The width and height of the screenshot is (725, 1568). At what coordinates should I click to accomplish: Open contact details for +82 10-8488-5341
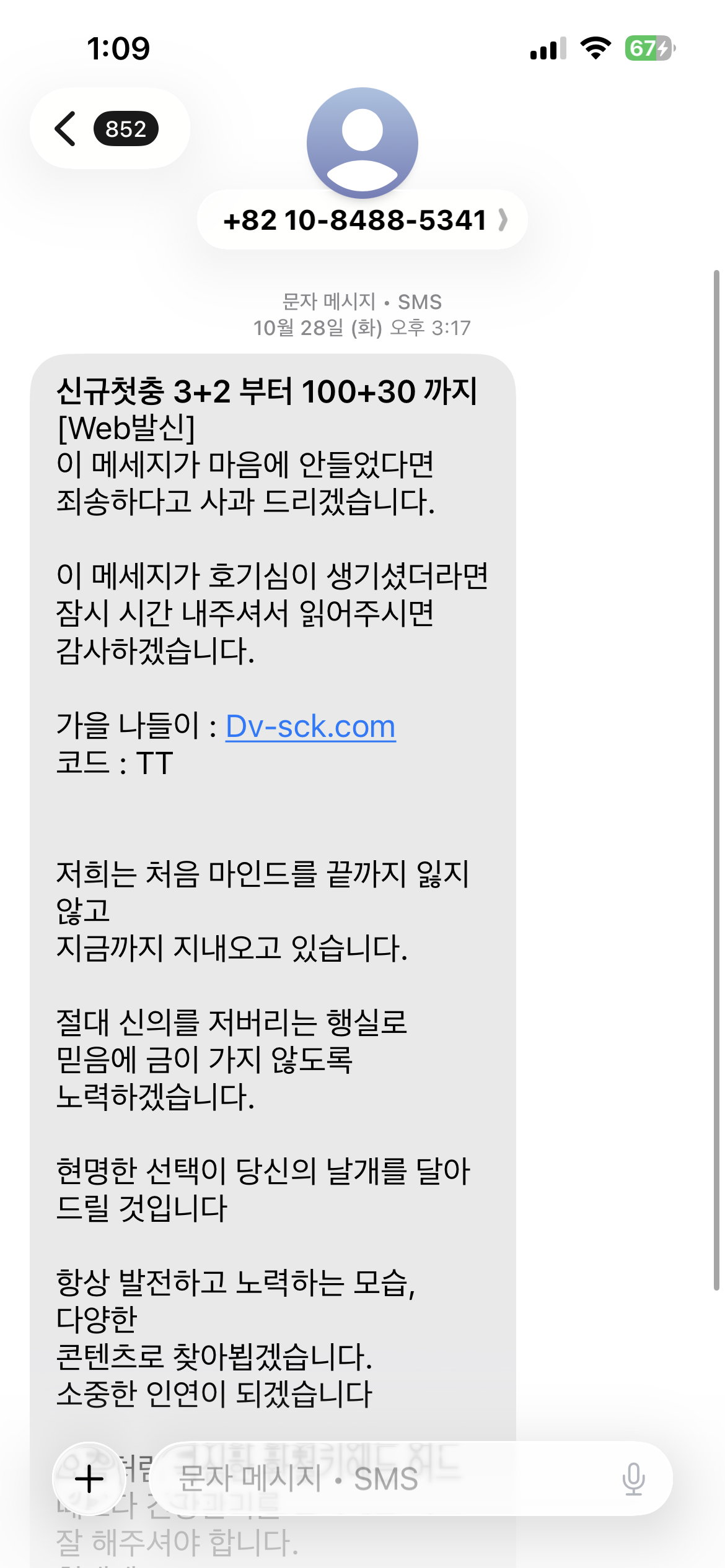[362, 220]
